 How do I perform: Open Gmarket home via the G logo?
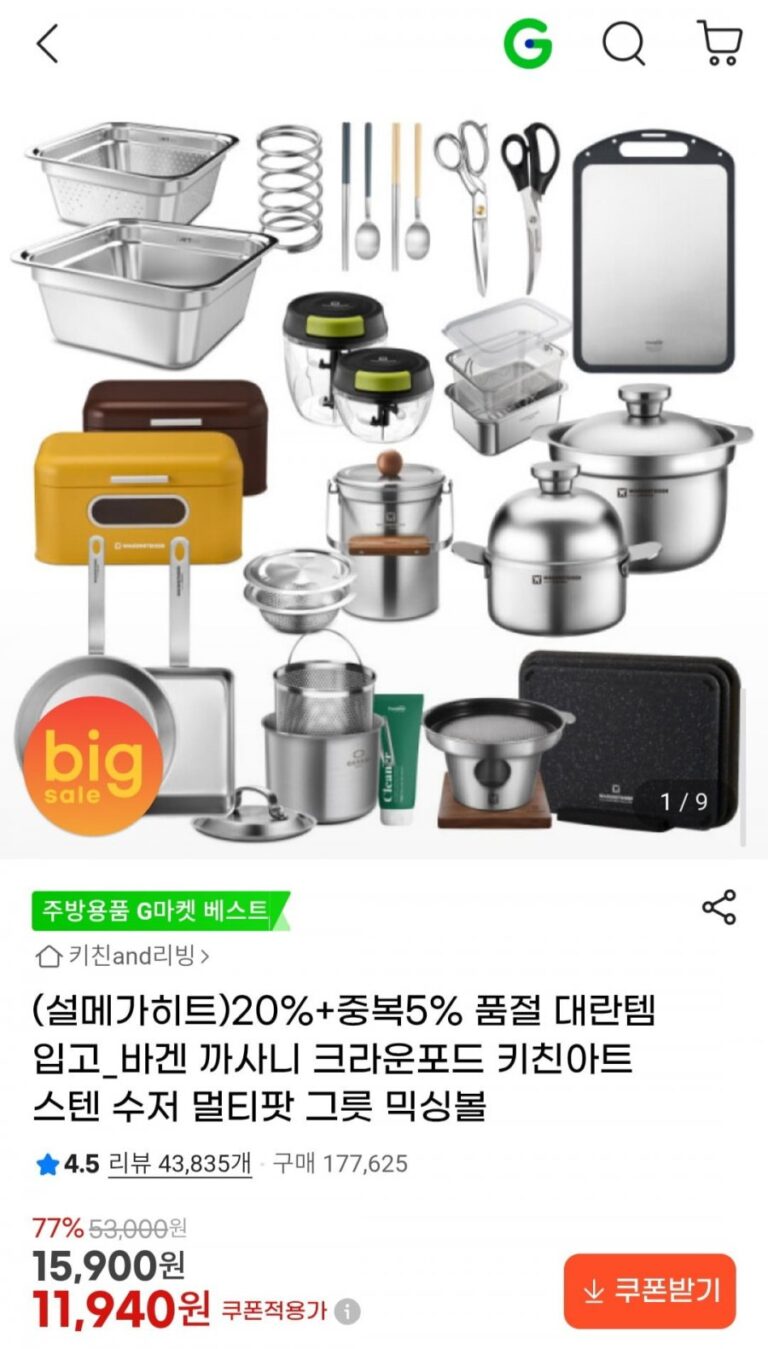(527, 44)
